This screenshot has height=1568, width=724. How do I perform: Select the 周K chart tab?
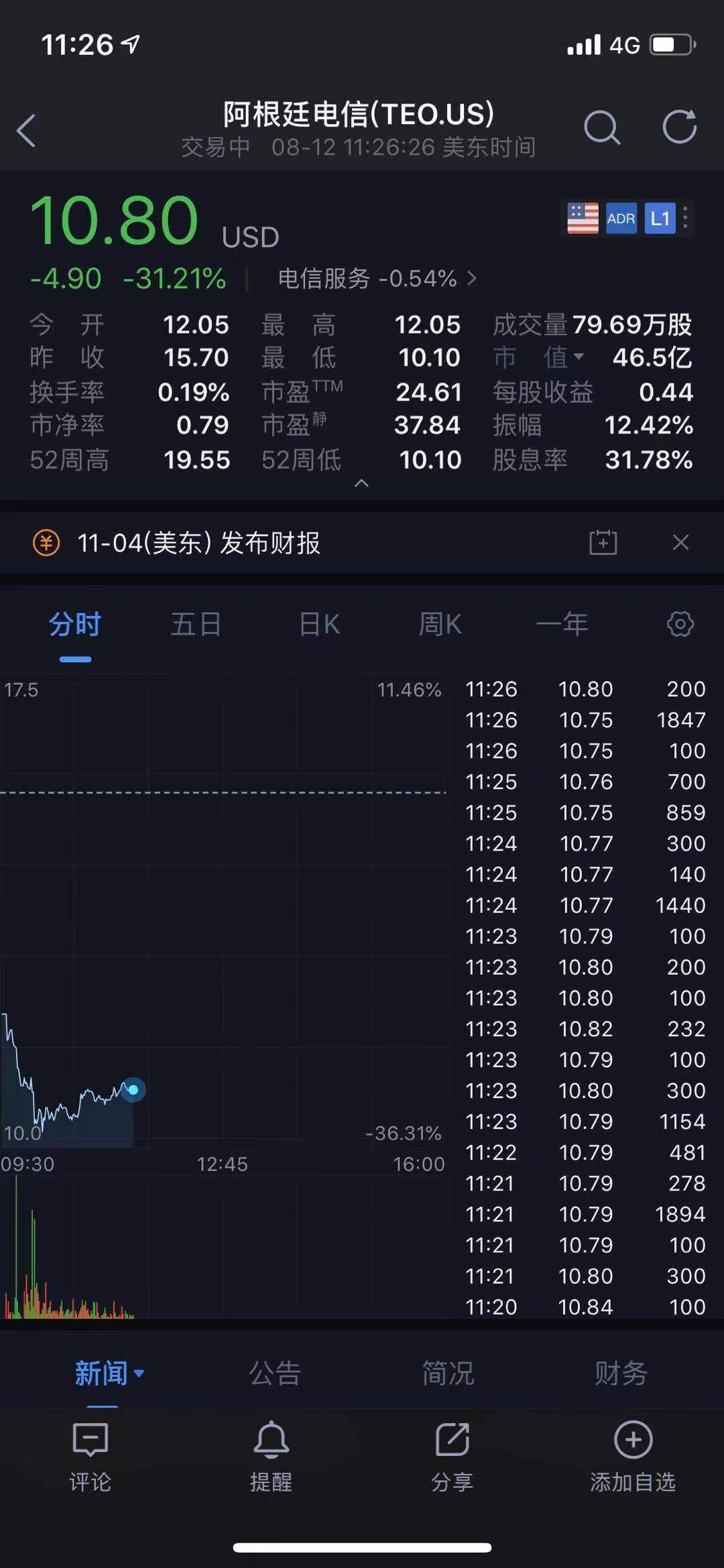point(440,625)
